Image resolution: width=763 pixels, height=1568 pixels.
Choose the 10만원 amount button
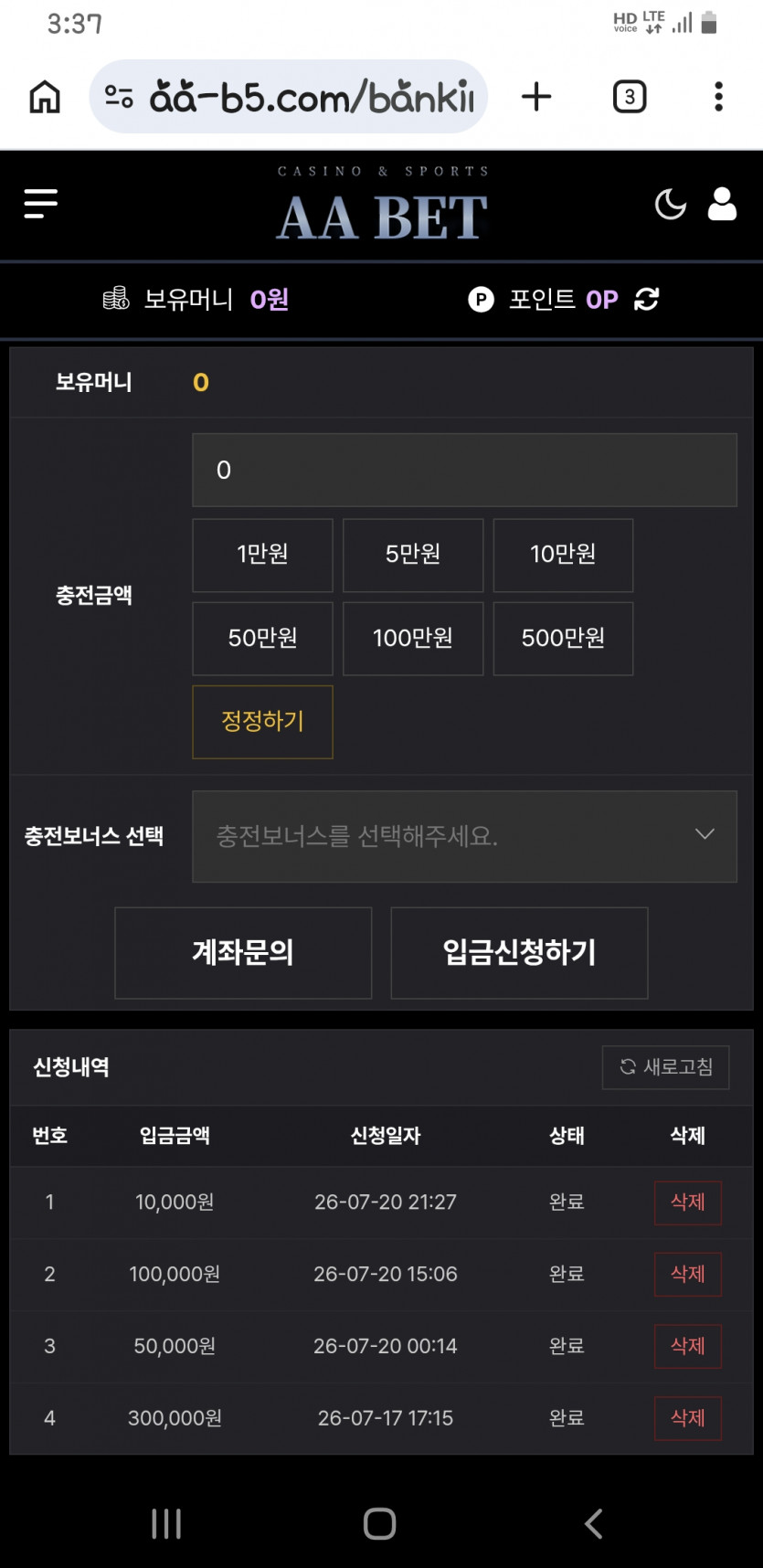563,555
